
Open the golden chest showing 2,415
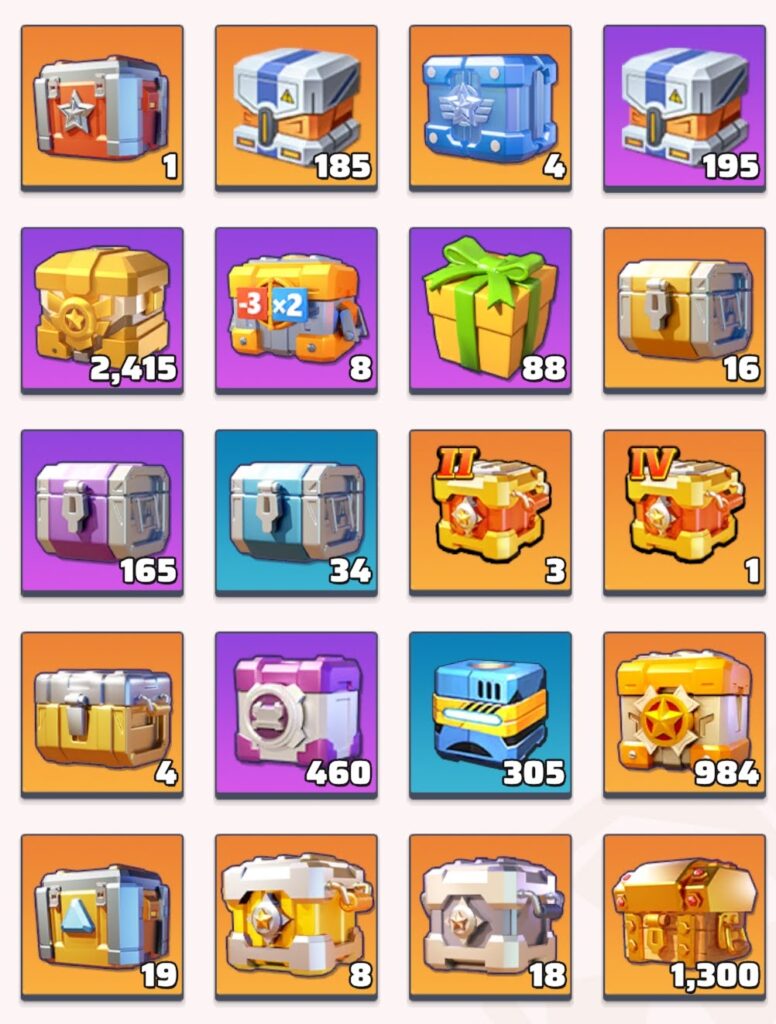pyautogui.click(x=102, y=309)
